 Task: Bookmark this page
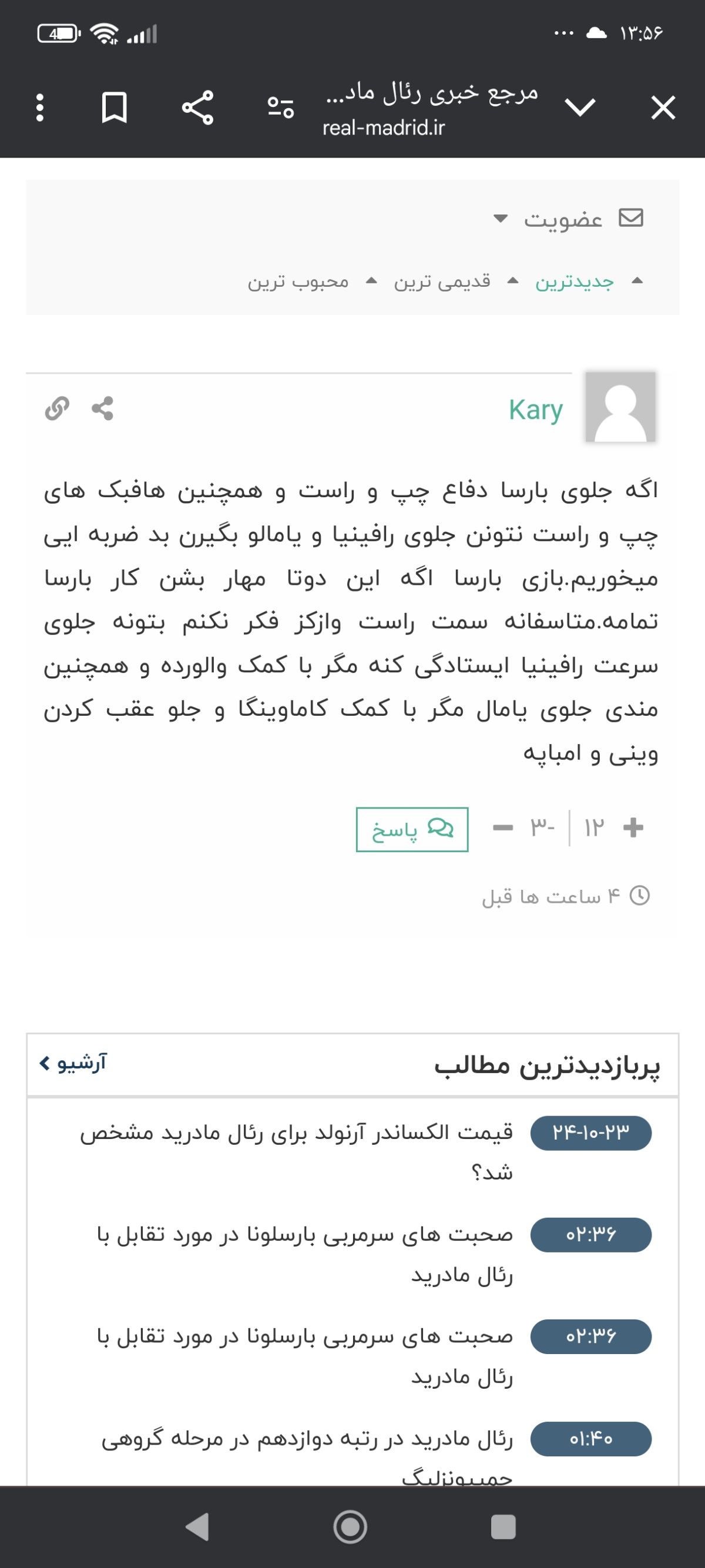(115, 108)
